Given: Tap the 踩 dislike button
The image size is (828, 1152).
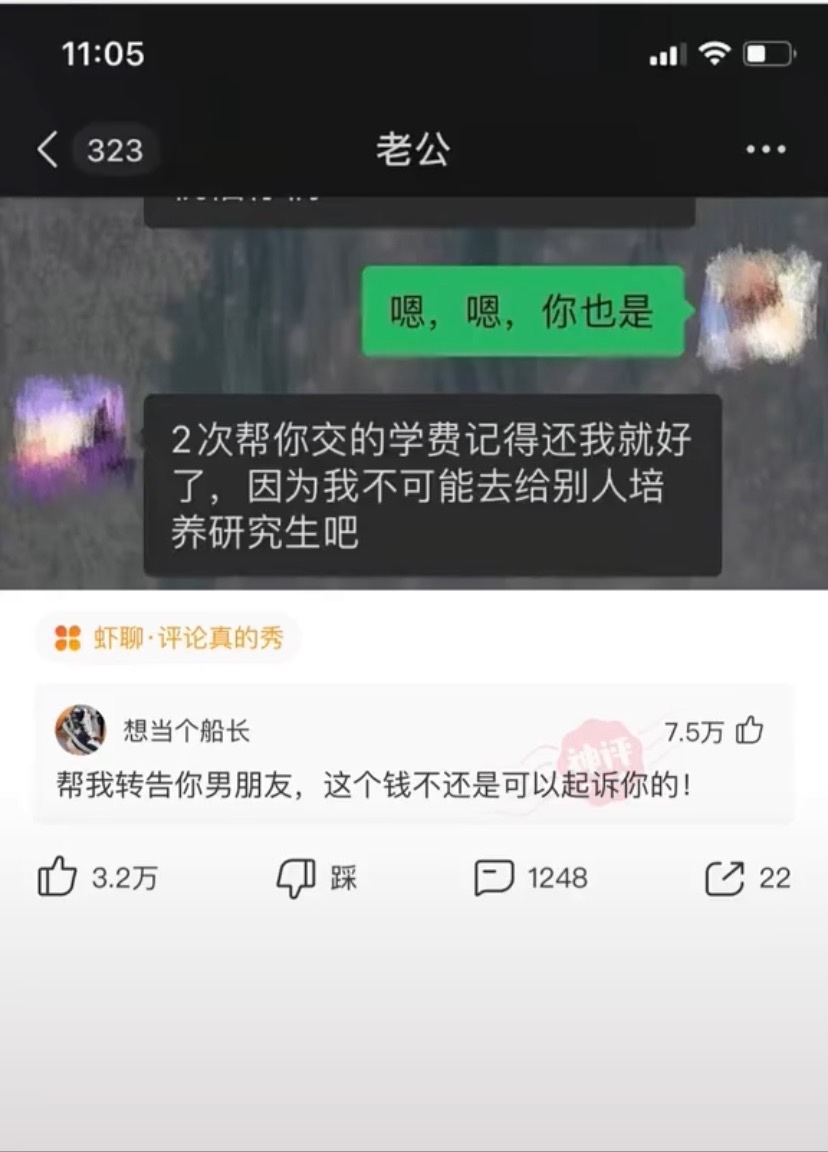Looking at the screenshot, I should point(297,878).
